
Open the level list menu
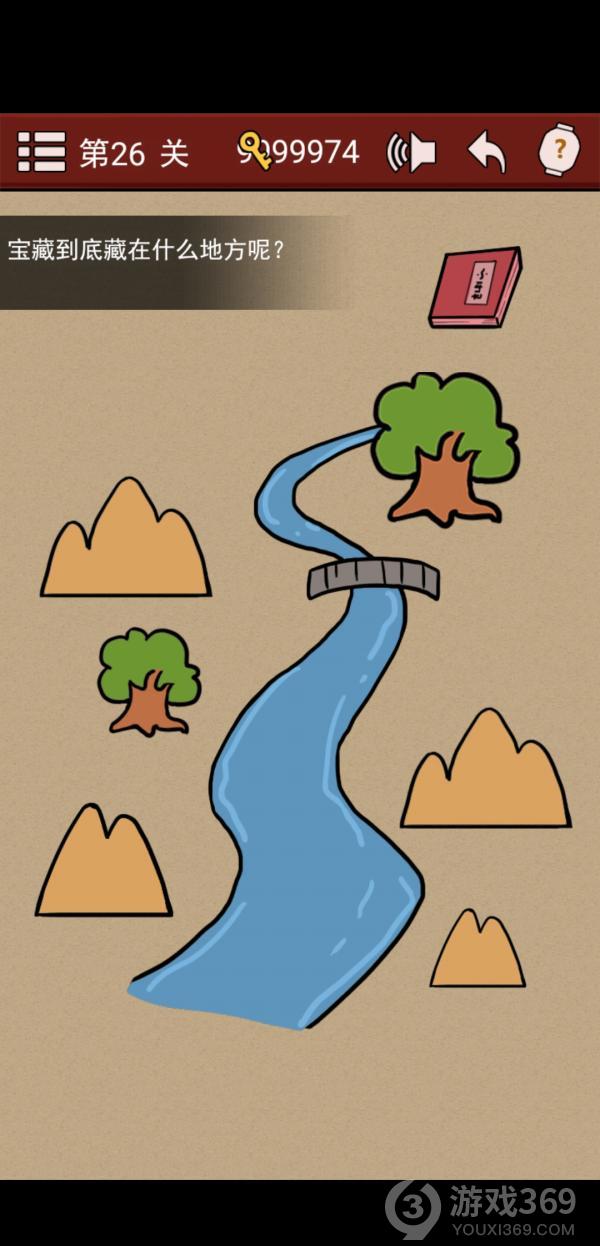[41, 152]
